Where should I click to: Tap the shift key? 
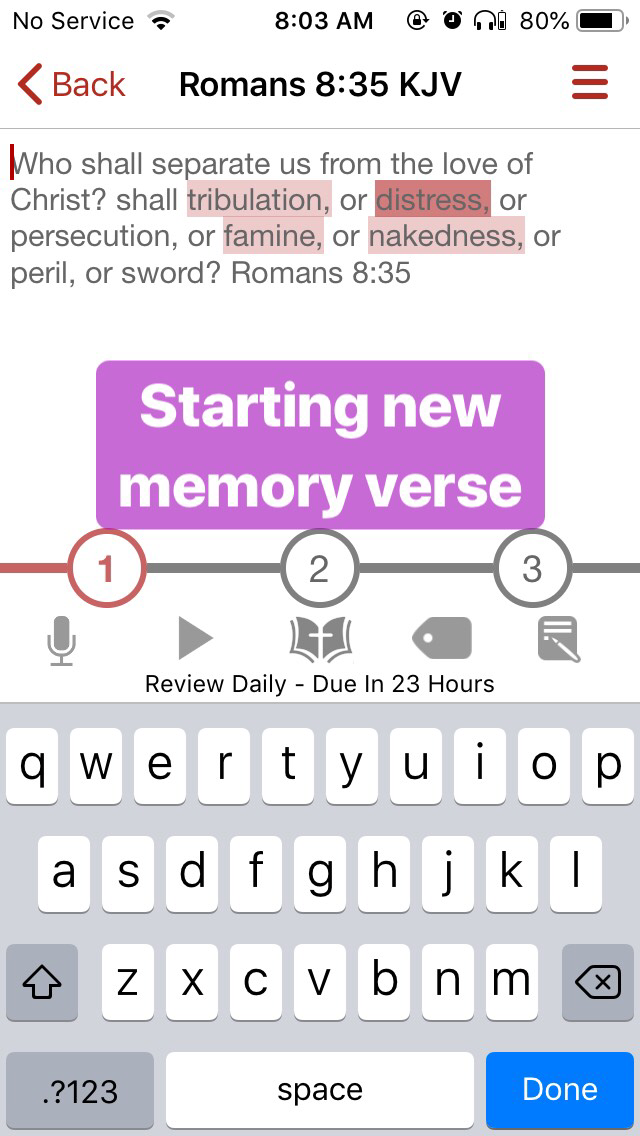coord(42,983)
